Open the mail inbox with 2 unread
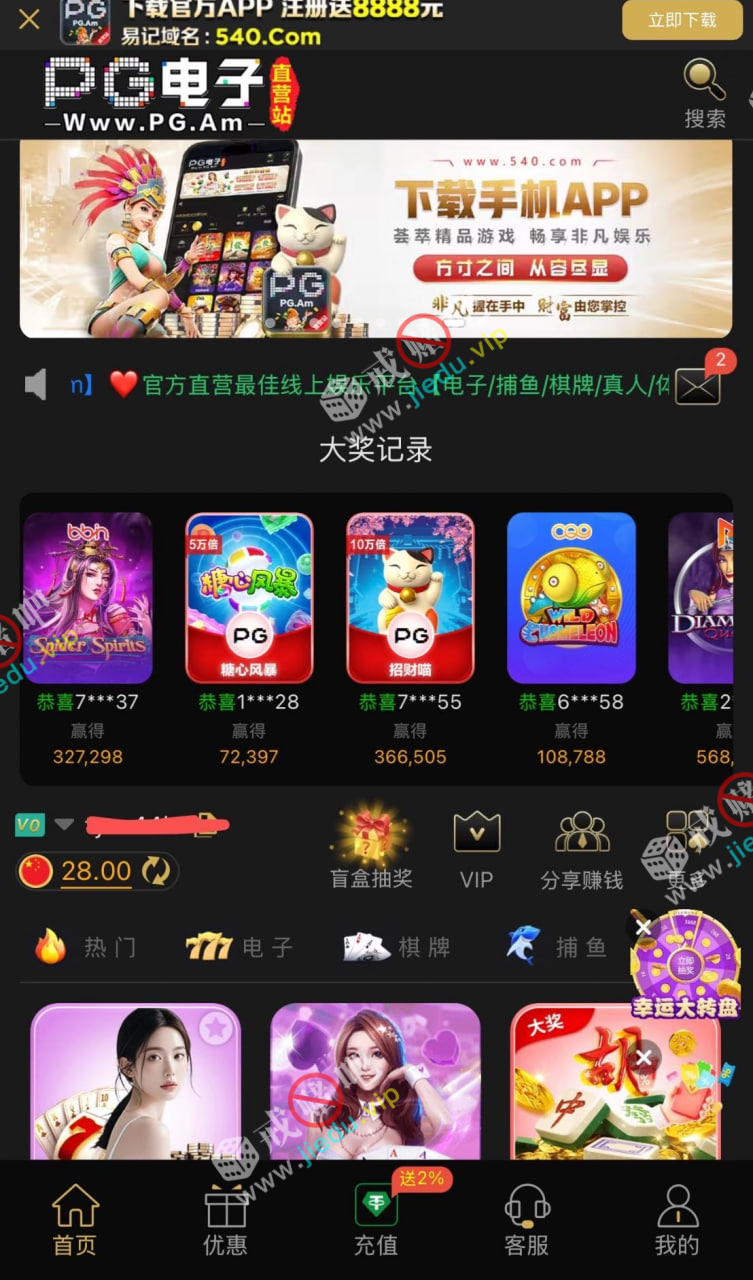Image resolution: width=753 pixels, height=1280 pixels. click(698, 385)
